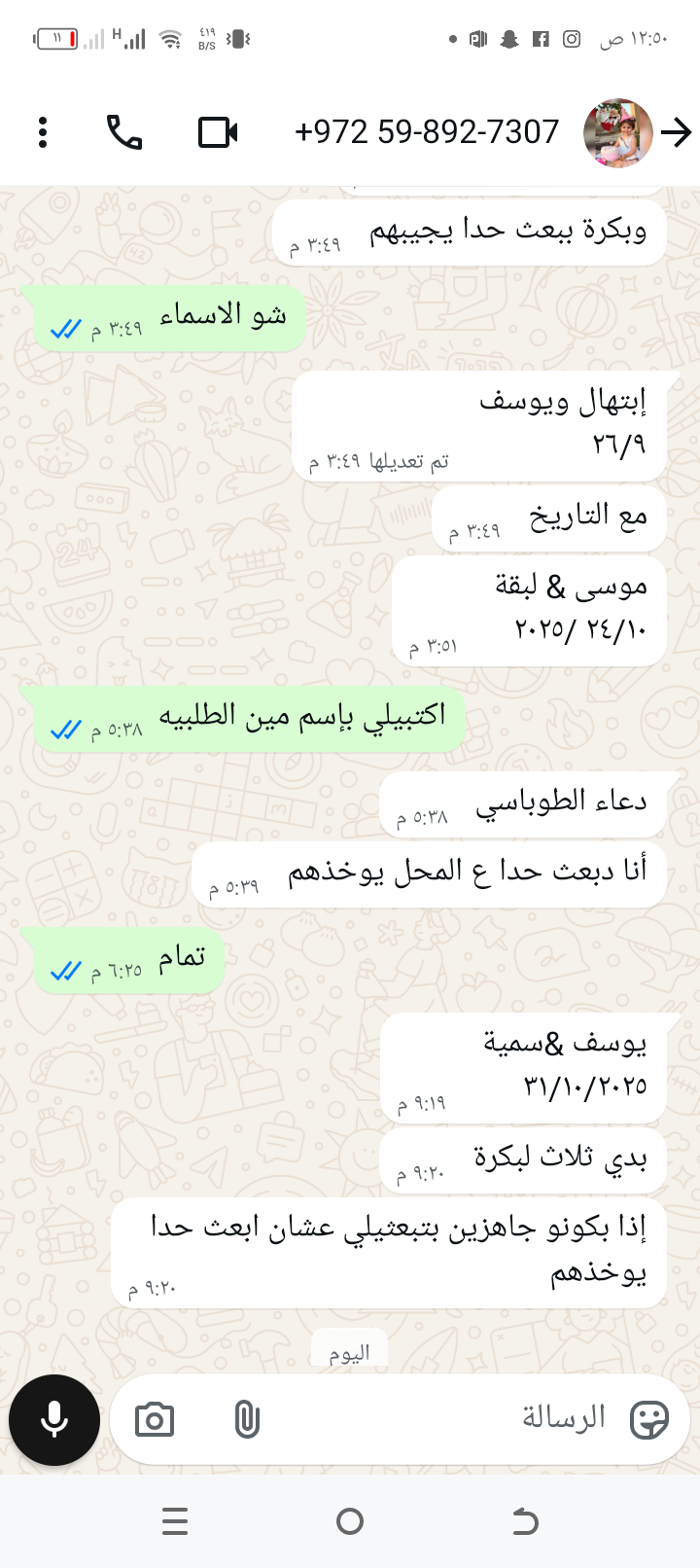Start a video call with this contact
Screen dimensions: 700x1568
point(218,132)
